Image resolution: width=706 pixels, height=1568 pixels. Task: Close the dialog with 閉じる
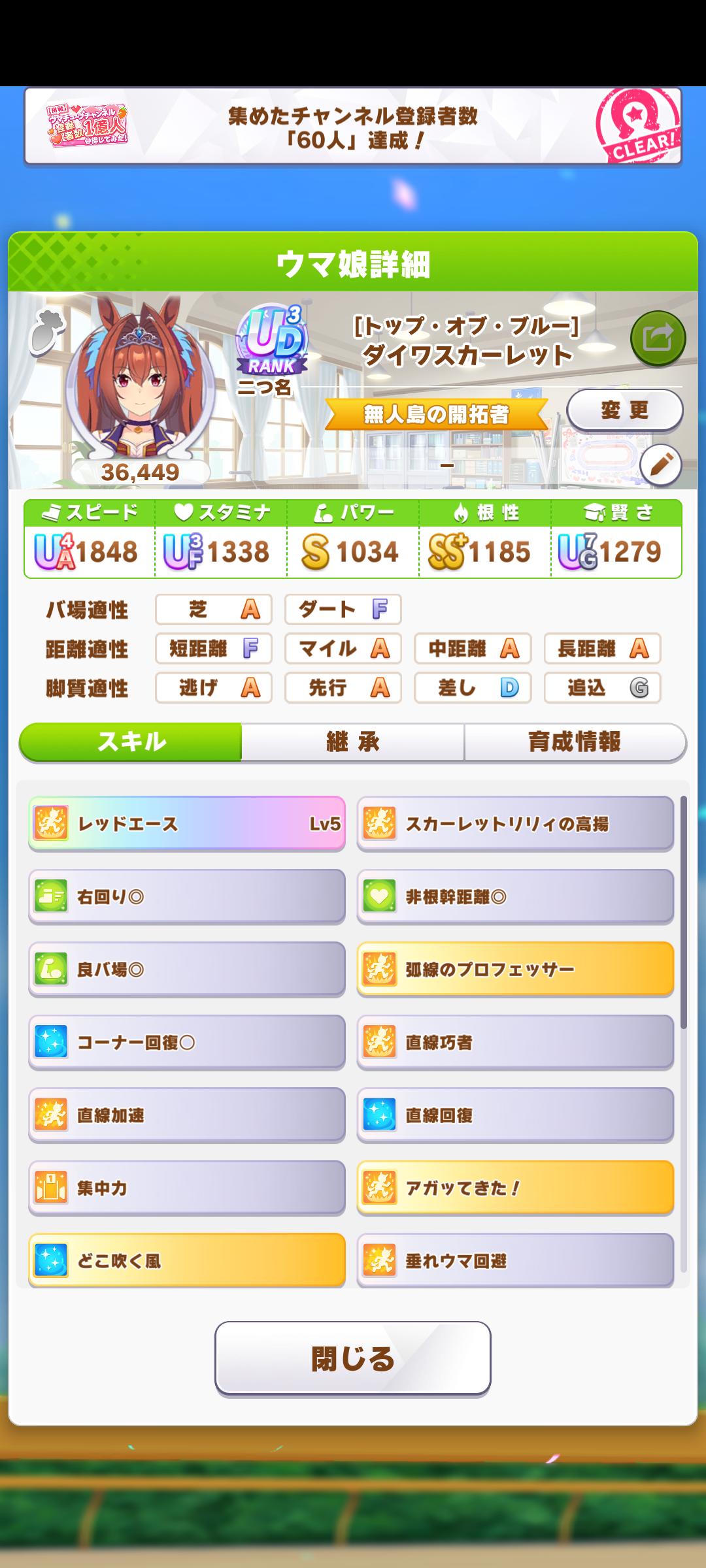tap(353, 1358)
